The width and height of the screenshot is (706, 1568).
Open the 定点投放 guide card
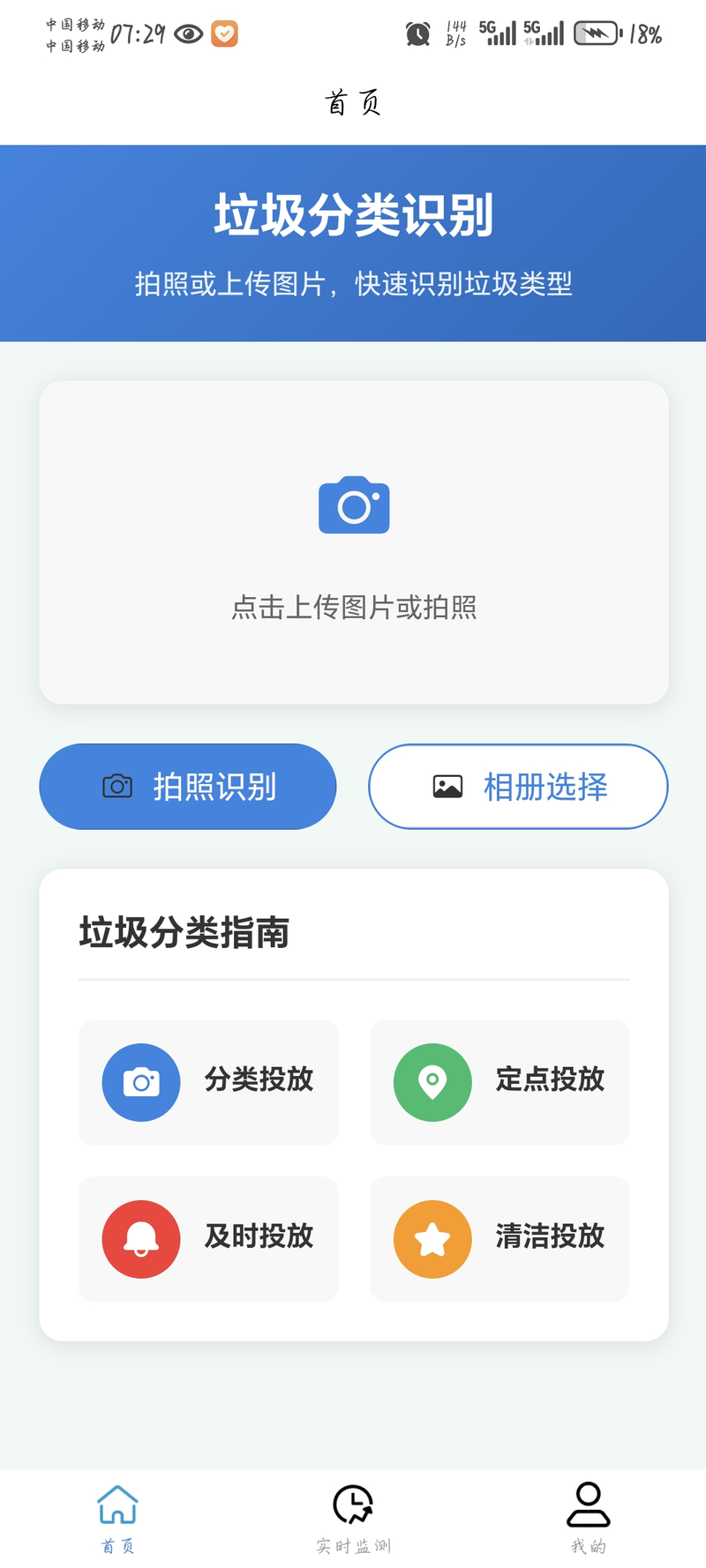499,1082
